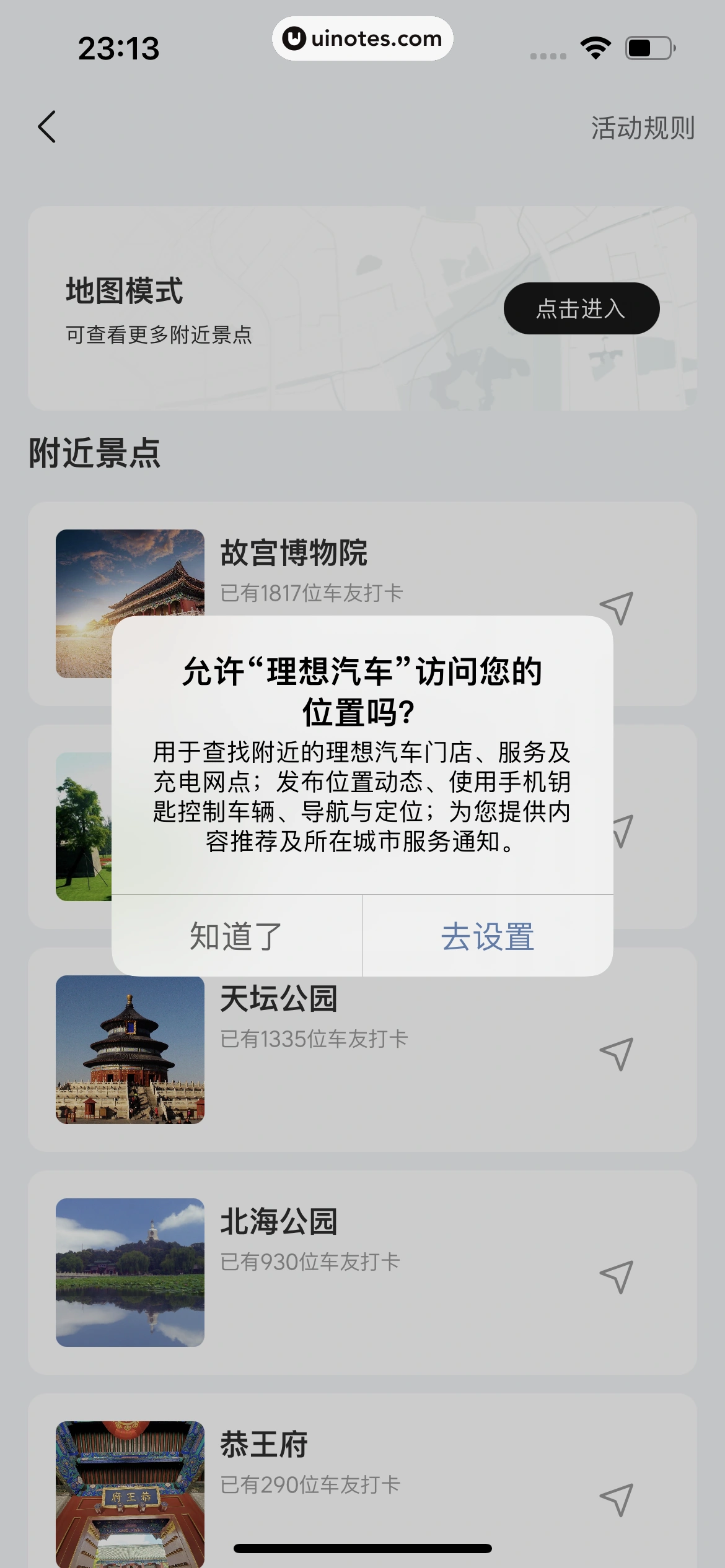Tap the uinotes.com pill at screen top

tap(362, 39)
